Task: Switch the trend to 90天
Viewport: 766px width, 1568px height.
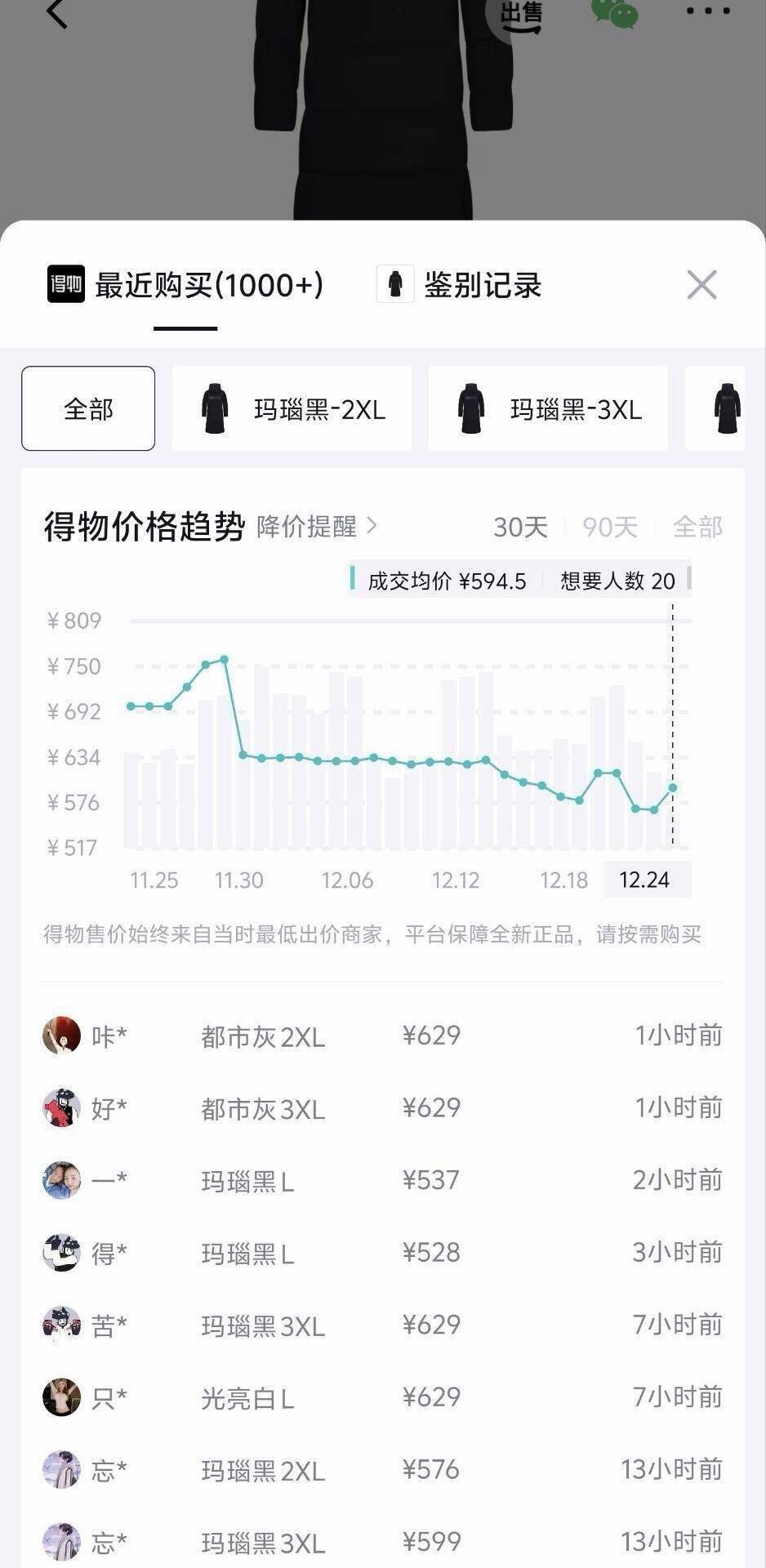Action: 609,528
